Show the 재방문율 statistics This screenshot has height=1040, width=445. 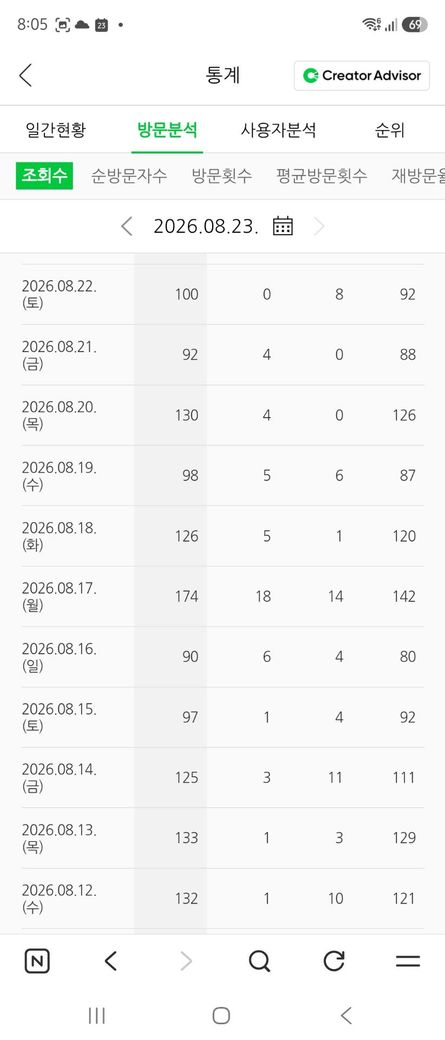(x=418, y=176)
